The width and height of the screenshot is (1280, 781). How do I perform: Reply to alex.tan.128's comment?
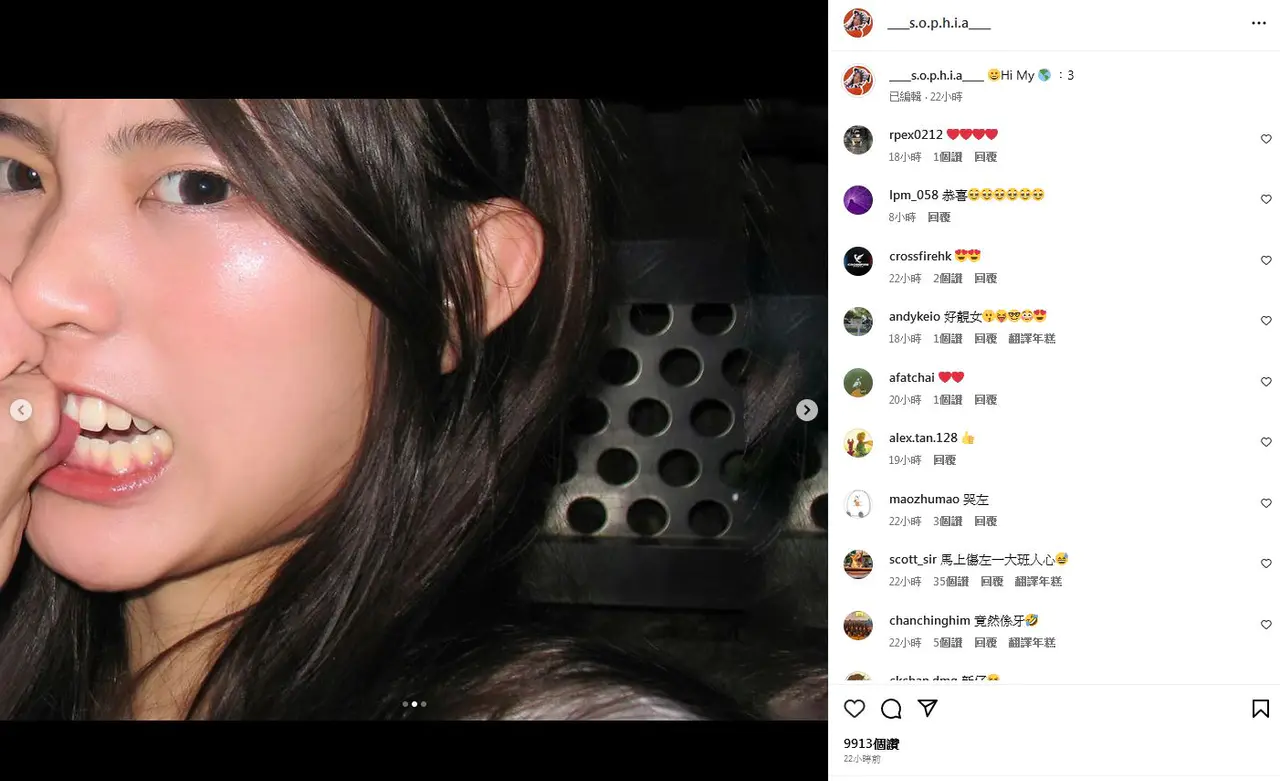(x=944, y=460)
